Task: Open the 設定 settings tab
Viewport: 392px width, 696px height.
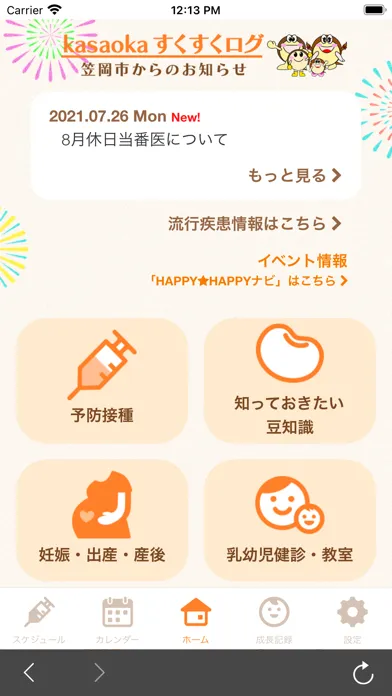Action: tap(352, 620)
